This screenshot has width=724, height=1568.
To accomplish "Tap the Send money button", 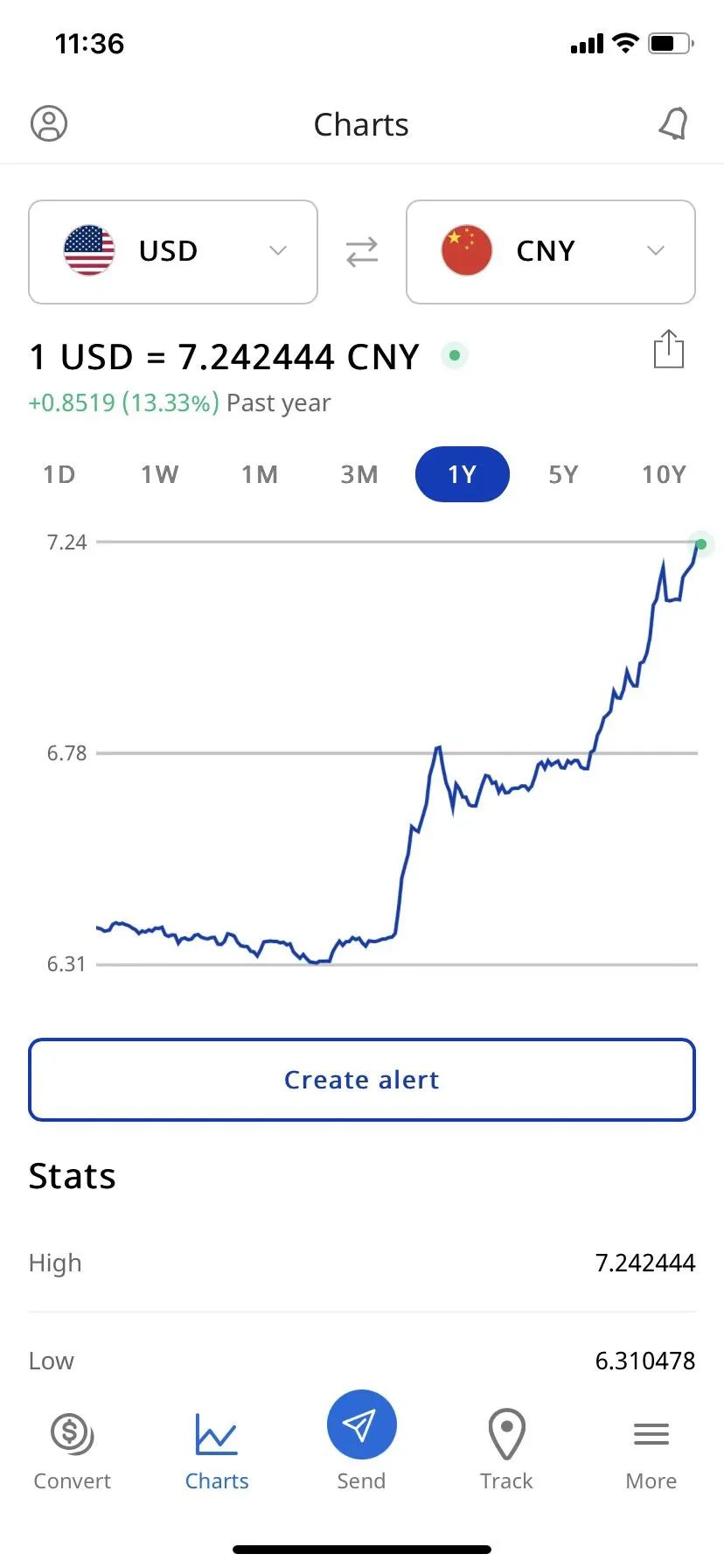I will 362,1426.
